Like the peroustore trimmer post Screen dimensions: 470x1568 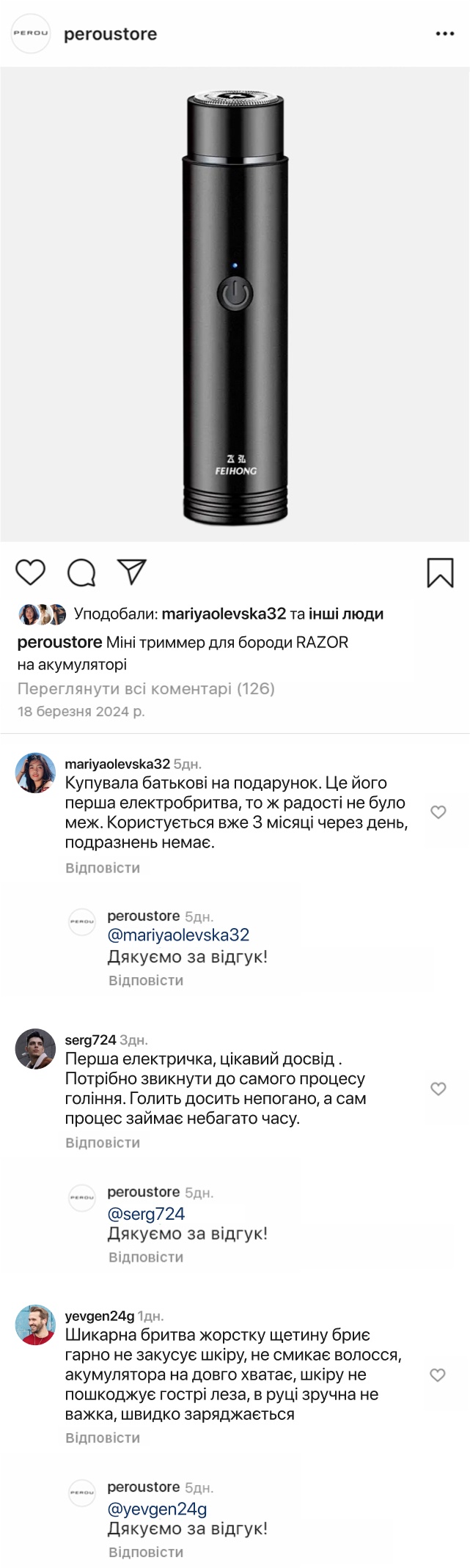(x=31, y=572)
